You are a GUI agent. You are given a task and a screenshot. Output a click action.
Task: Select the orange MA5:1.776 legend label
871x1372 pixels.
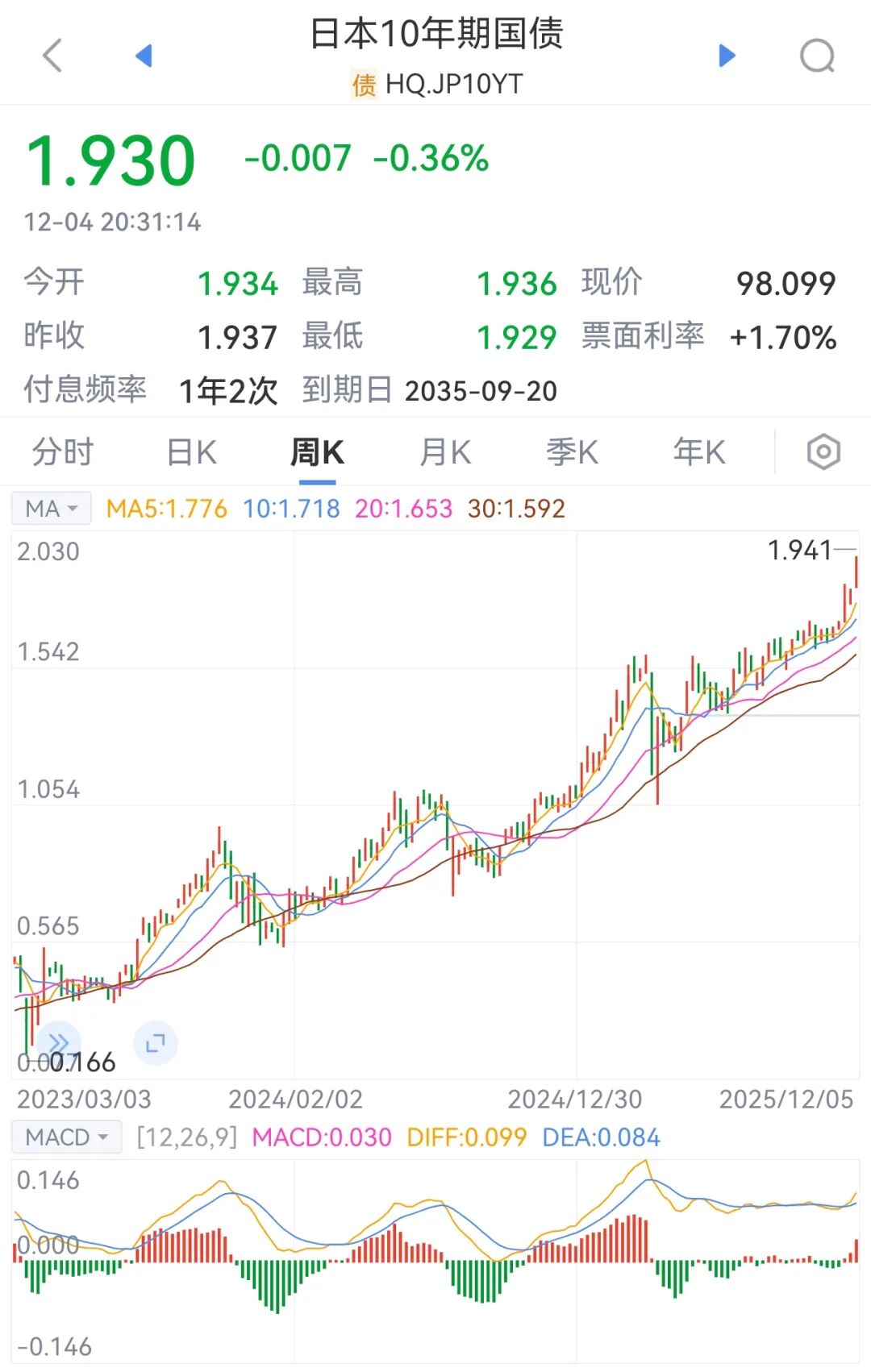[167, 509]
